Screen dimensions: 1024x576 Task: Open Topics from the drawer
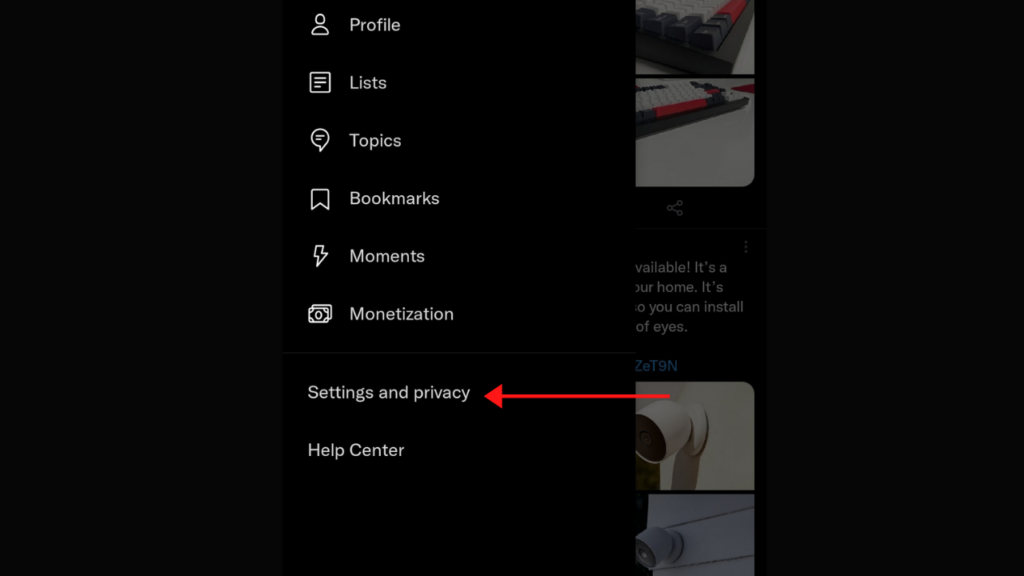click(x=374, y=141)
